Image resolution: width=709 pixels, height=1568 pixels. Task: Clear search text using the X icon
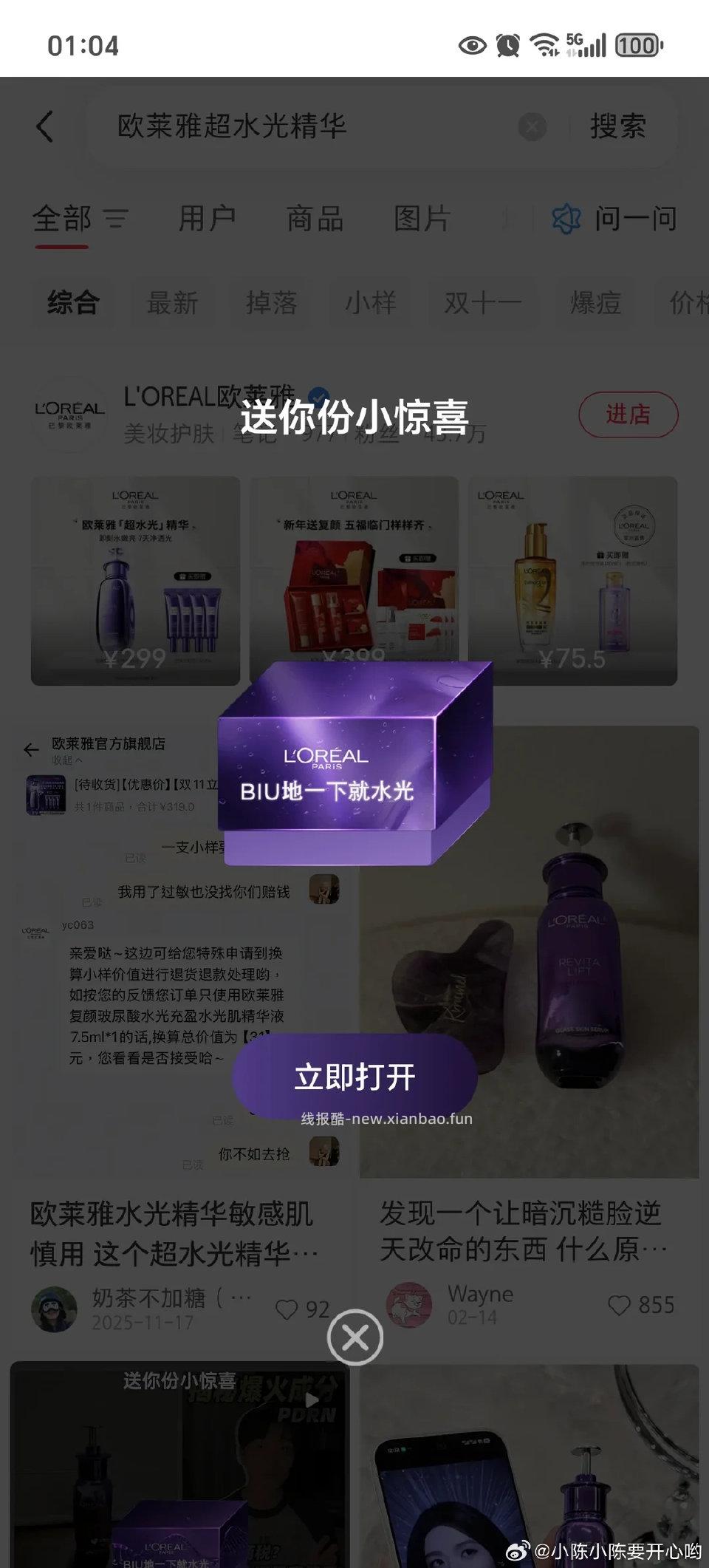[x=533, y=126]
